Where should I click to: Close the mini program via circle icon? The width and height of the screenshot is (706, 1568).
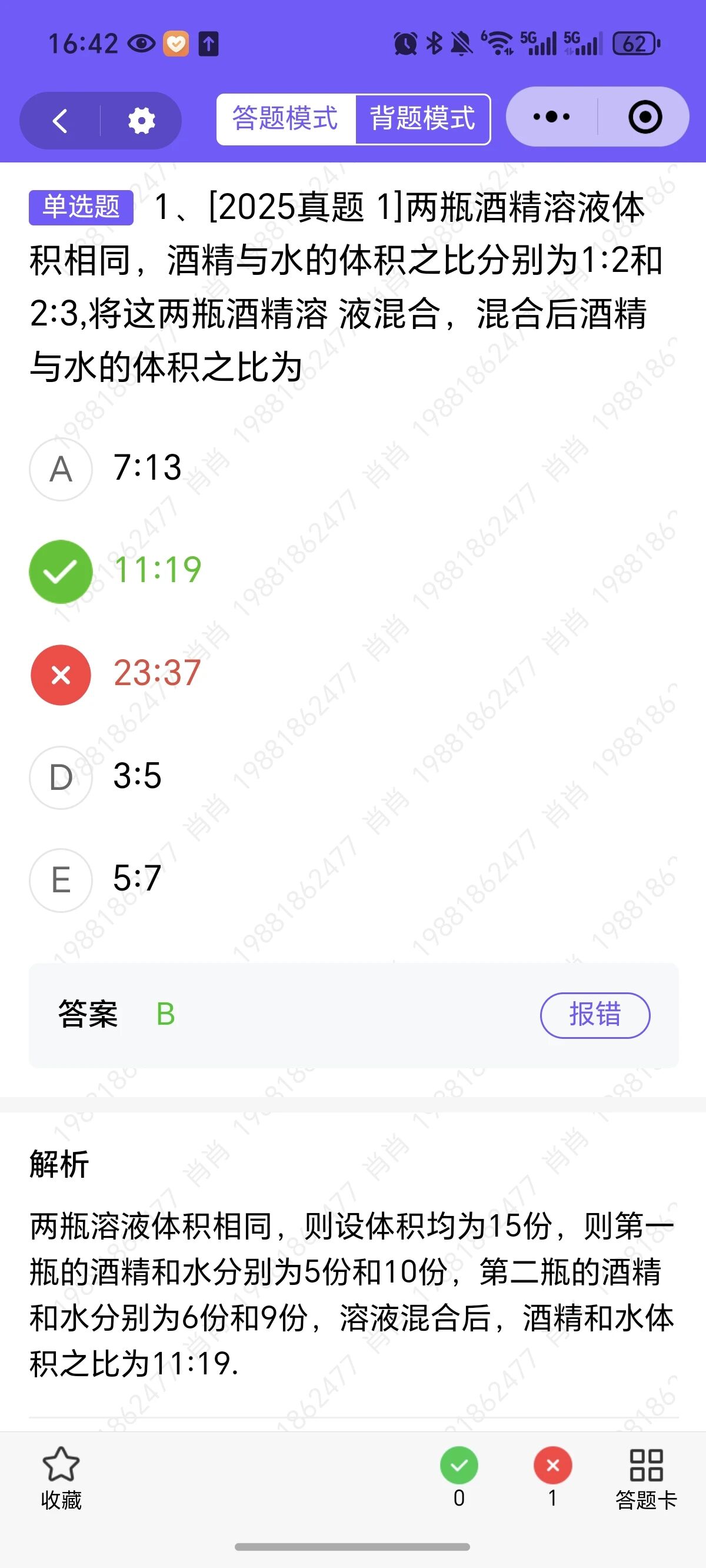[645, 117]
